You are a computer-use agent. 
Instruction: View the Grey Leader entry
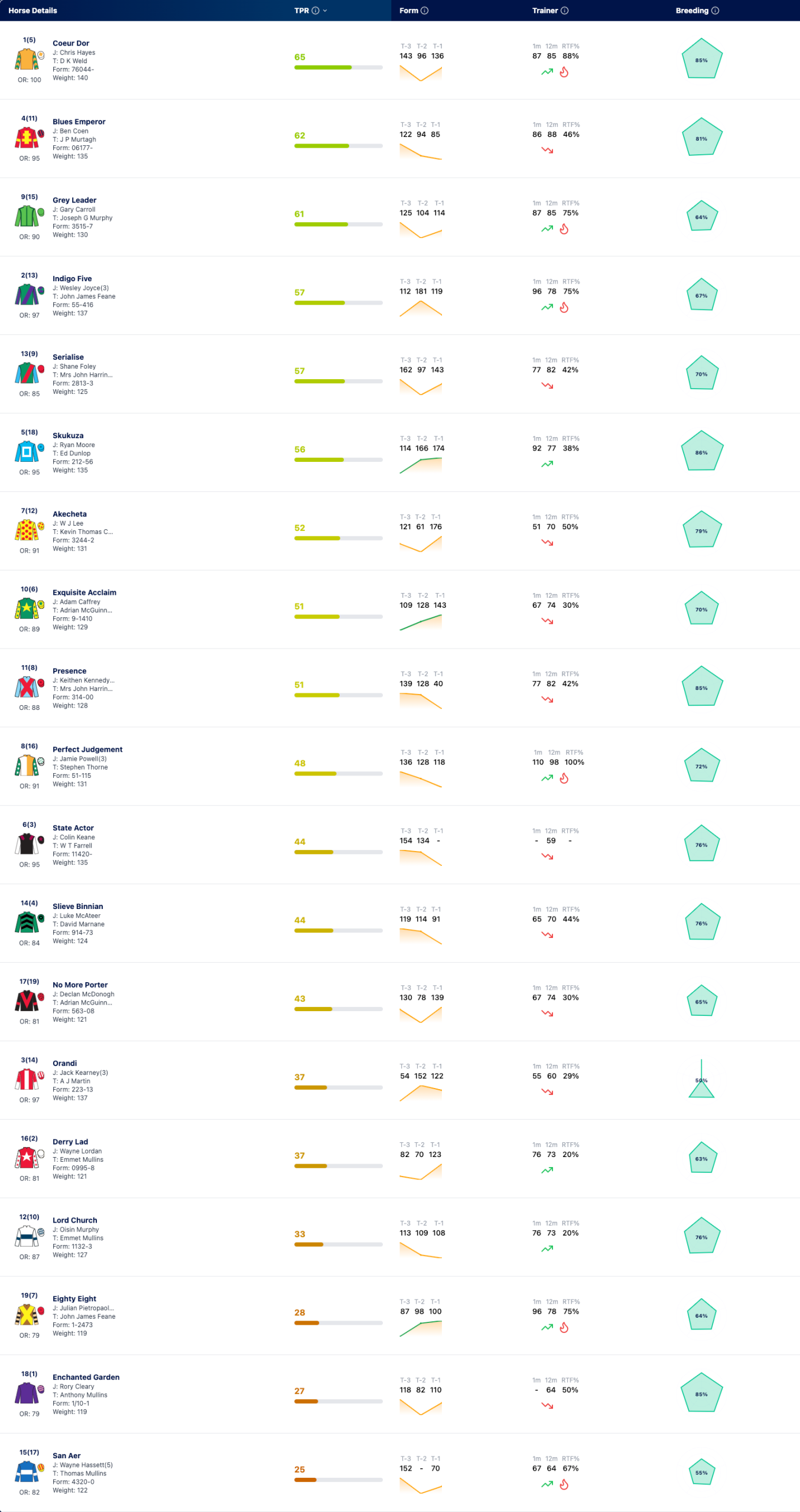(x=400, y=217)
